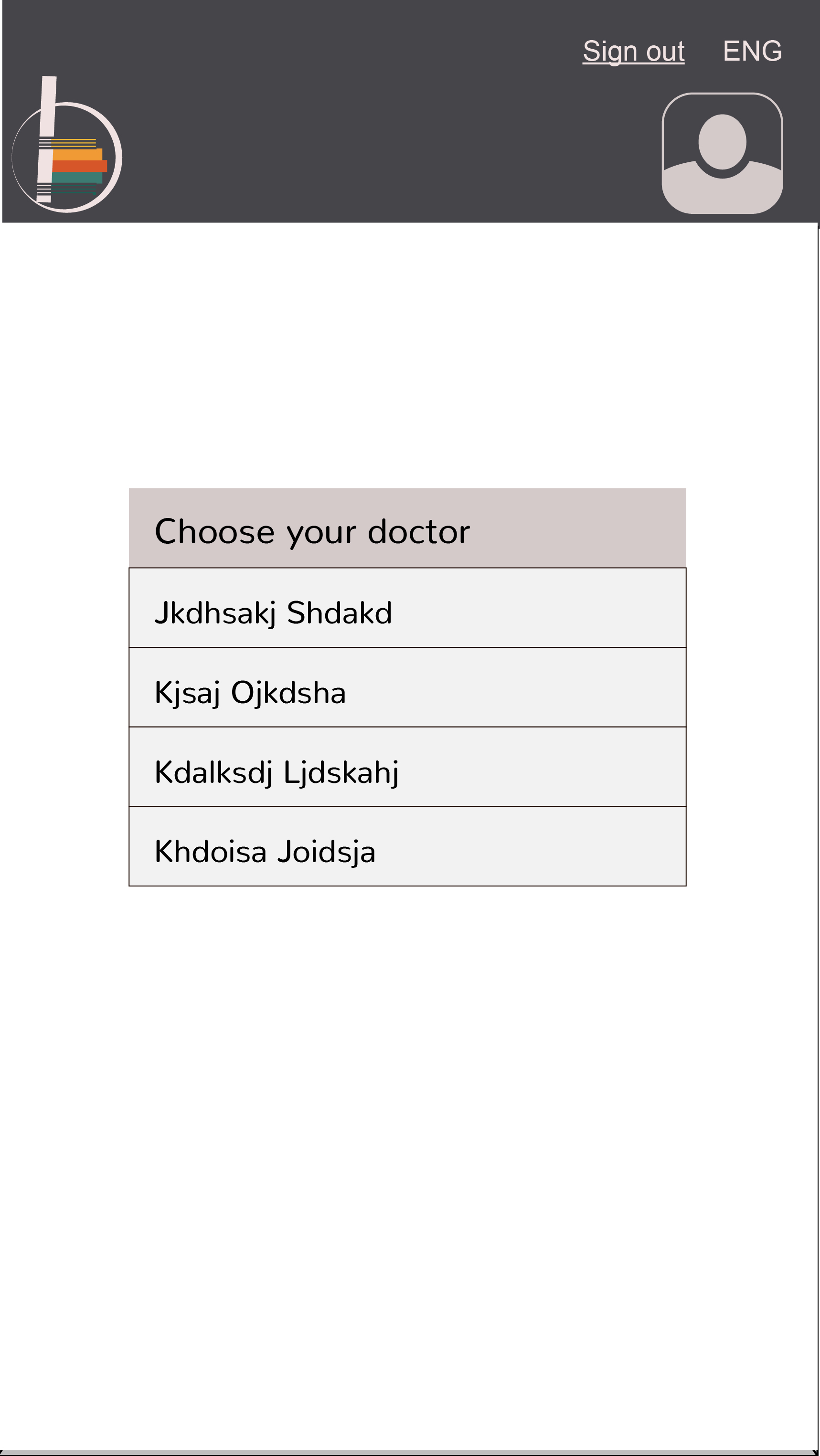Select doctor Khdoisa Joidsja

pos(407,847)
